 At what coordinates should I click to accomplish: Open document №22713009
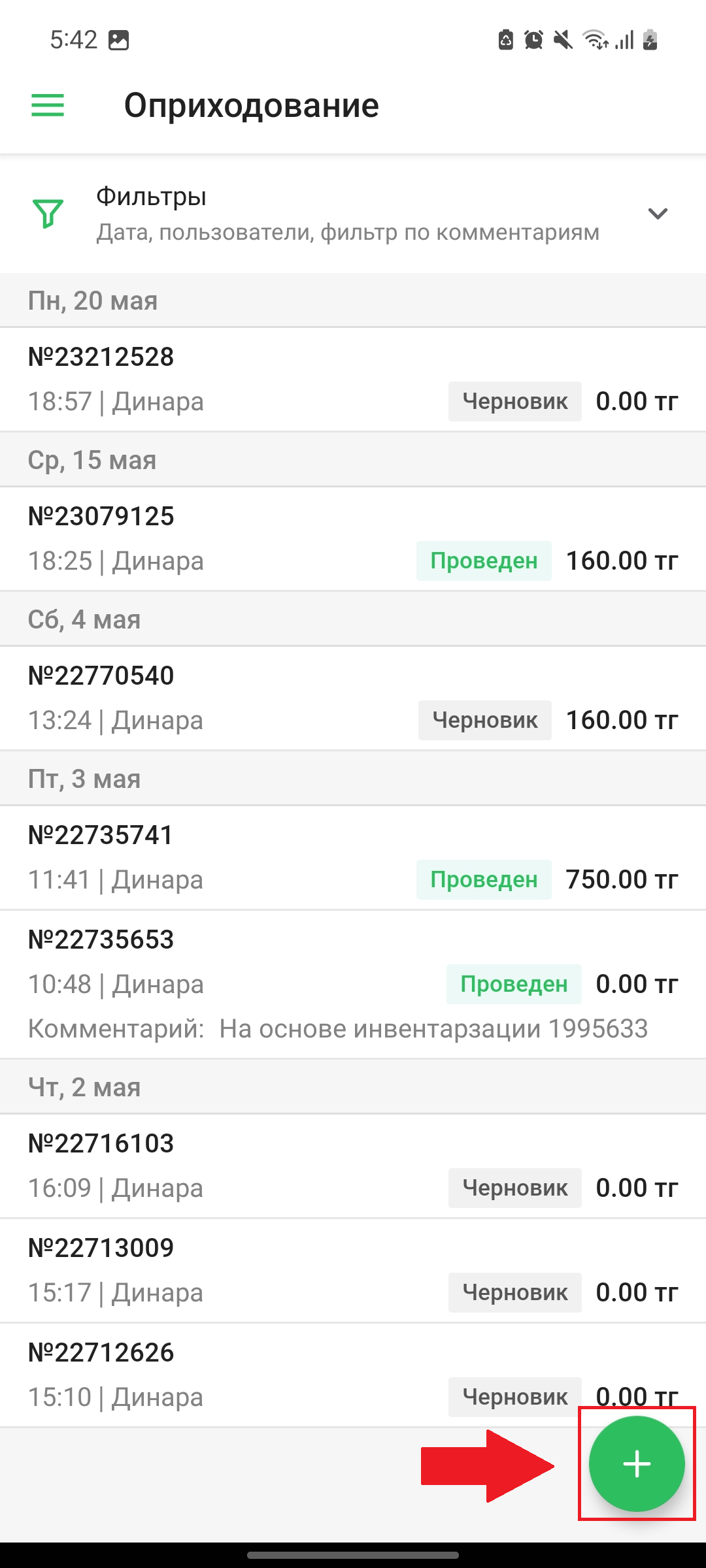(353, 1270)
